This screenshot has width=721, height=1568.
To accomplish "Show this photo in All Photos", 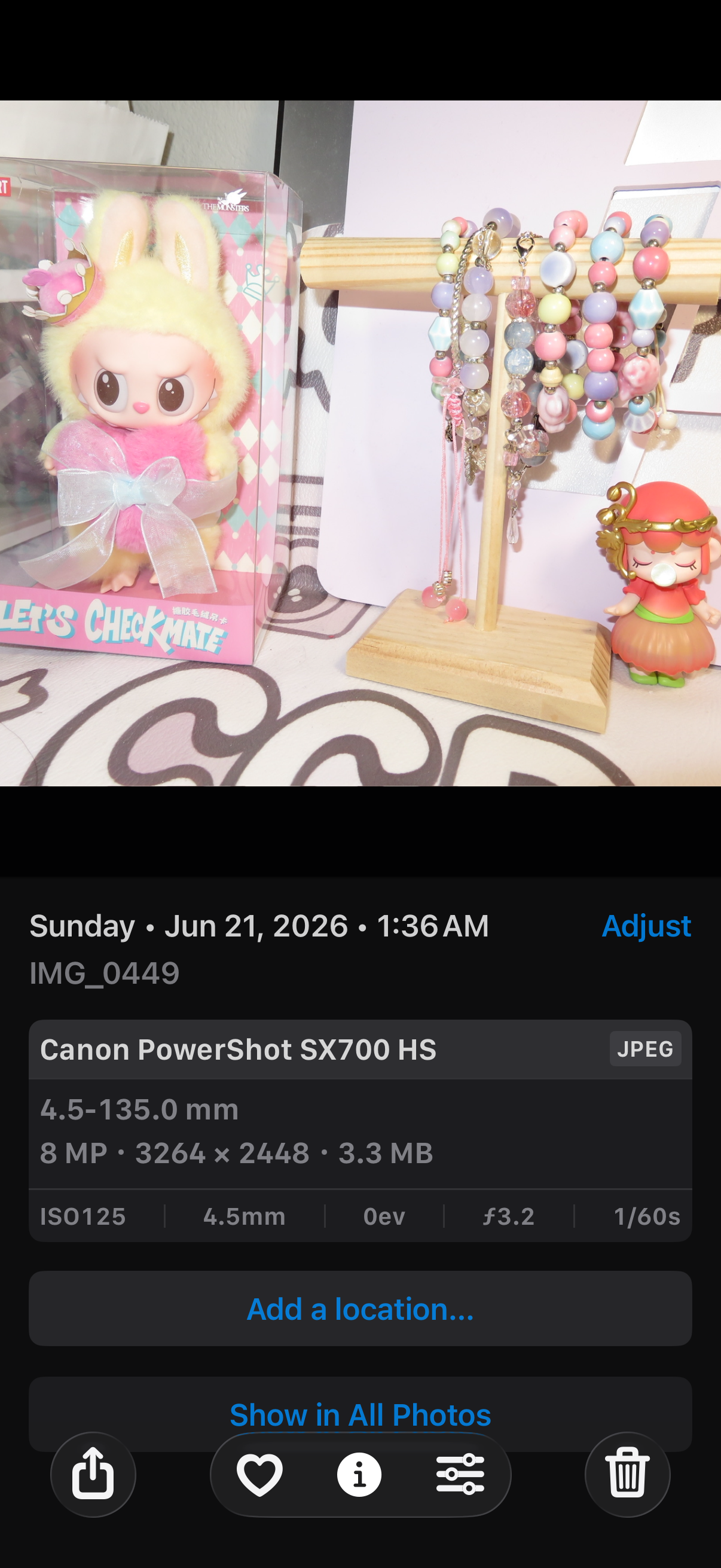I will [360, 1413].
